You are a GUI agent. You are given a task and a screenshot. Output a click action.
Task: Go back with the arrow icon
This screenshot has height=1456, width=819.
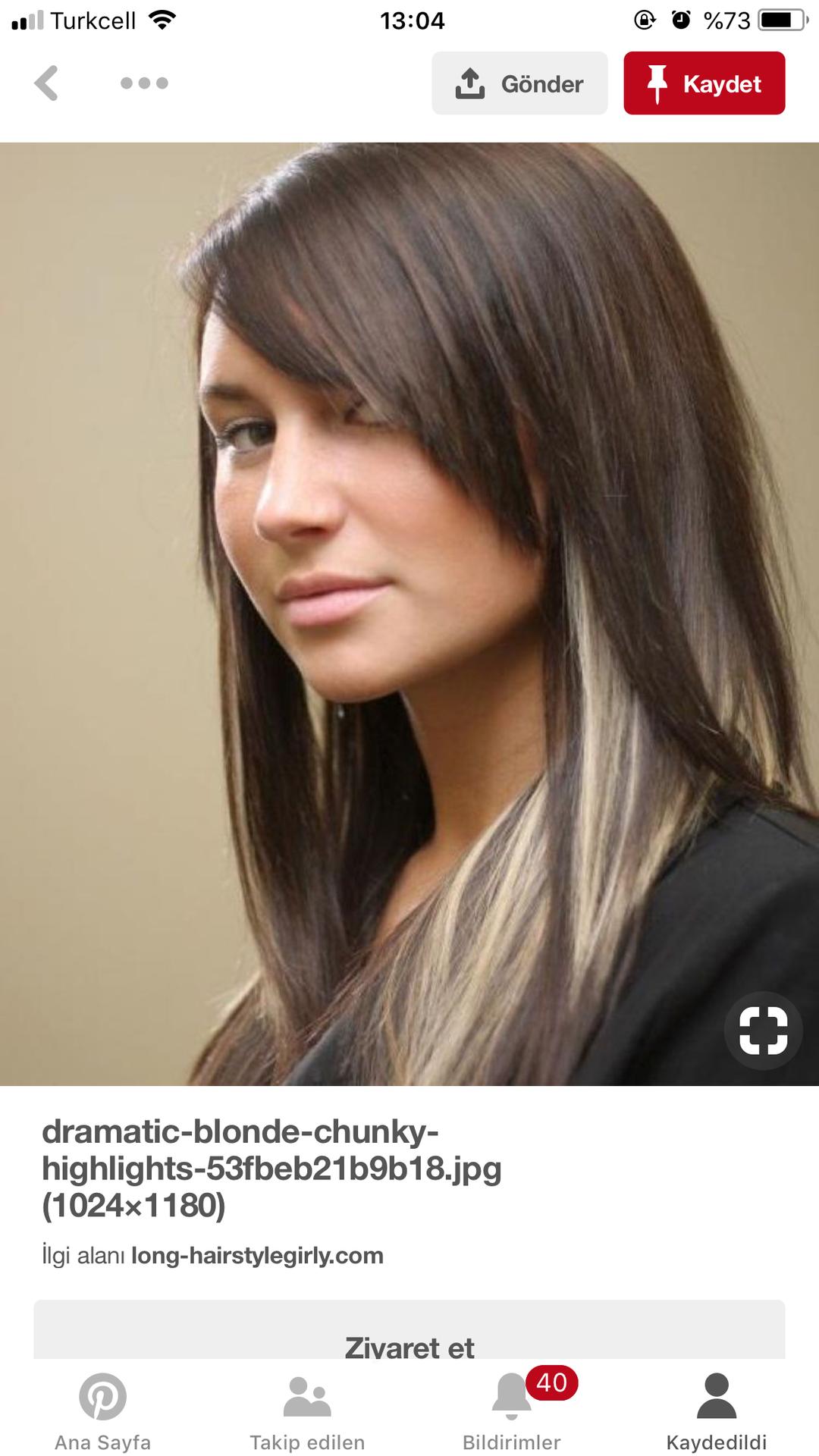[46, 83]
